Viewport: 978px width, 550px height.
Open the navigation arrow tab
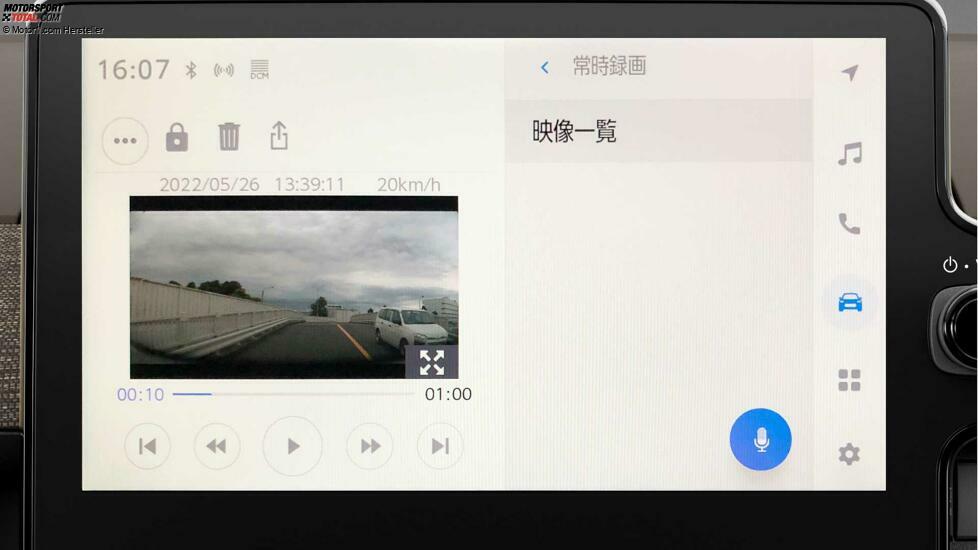click(850, 73)
